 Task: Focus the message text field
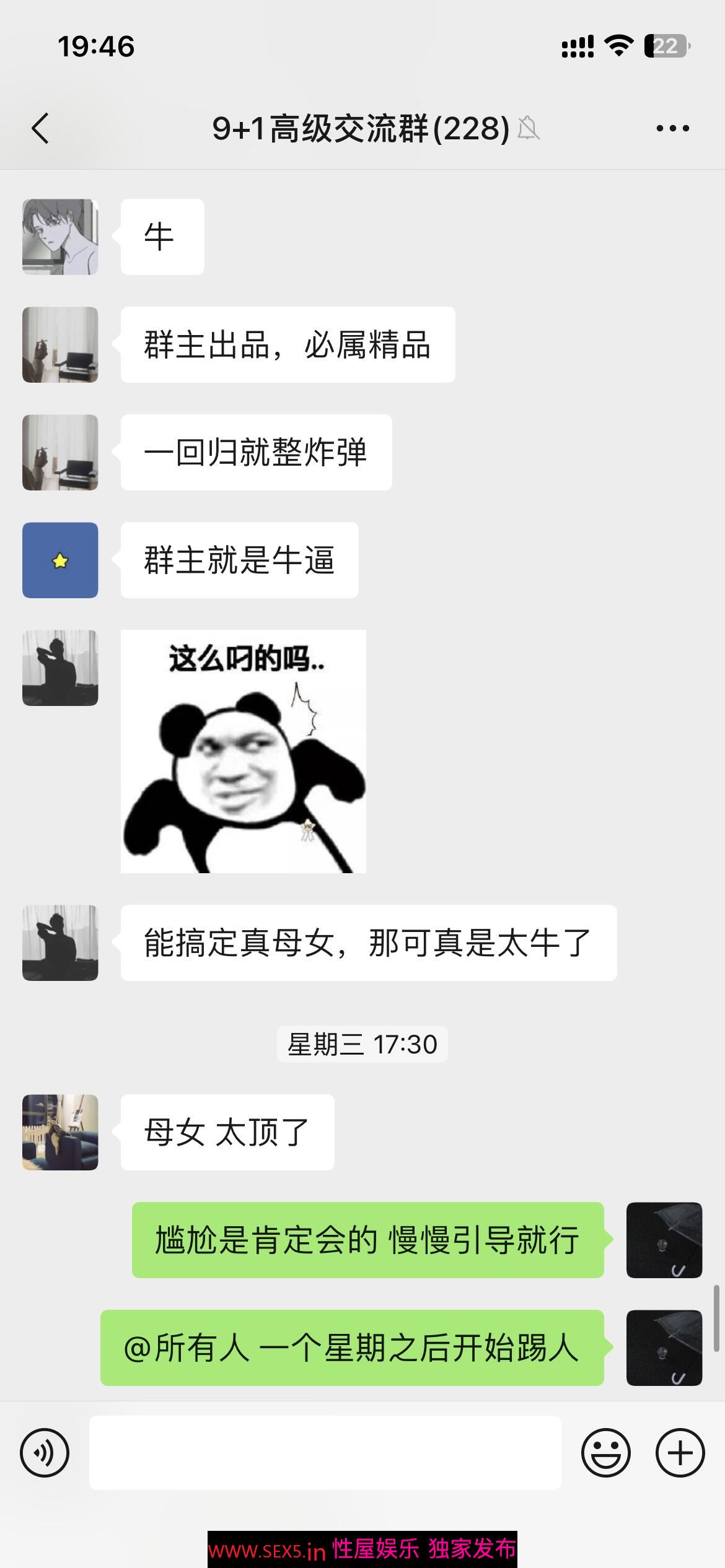(325, 1452)
